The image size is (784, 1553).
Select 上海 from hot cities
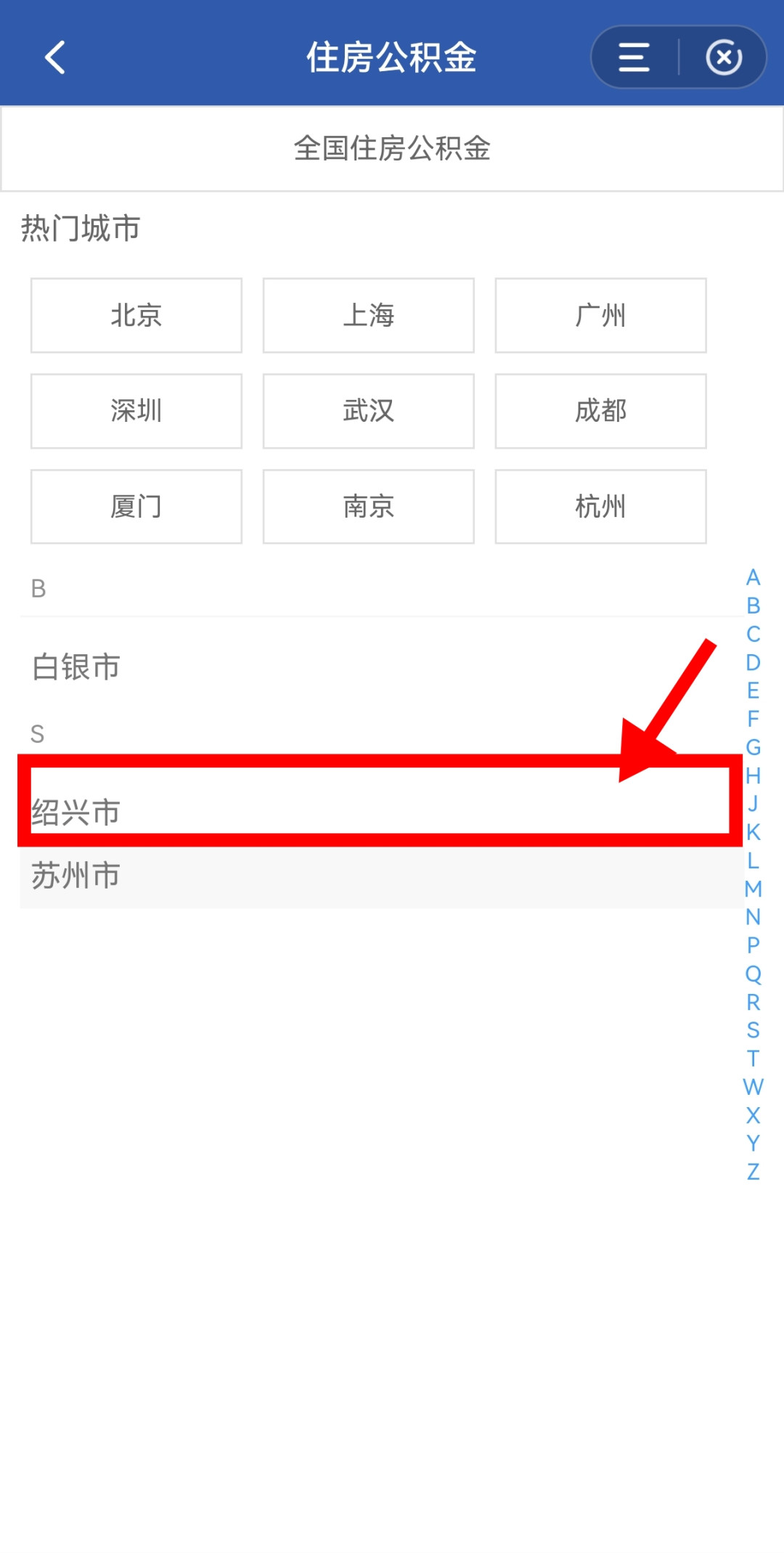tap(369, 315)
